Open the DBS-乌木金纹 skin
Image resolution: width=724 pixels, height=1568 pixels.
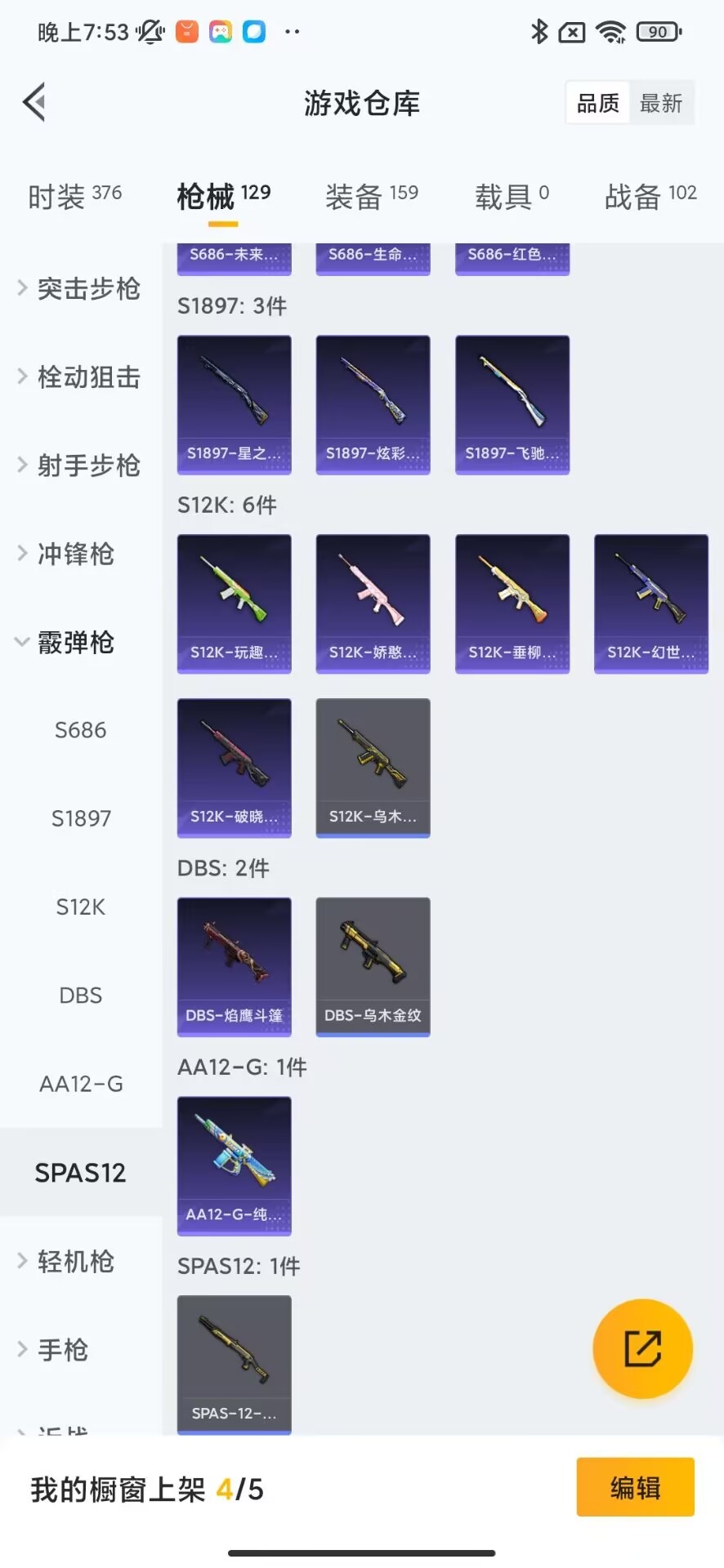point(373,966)
